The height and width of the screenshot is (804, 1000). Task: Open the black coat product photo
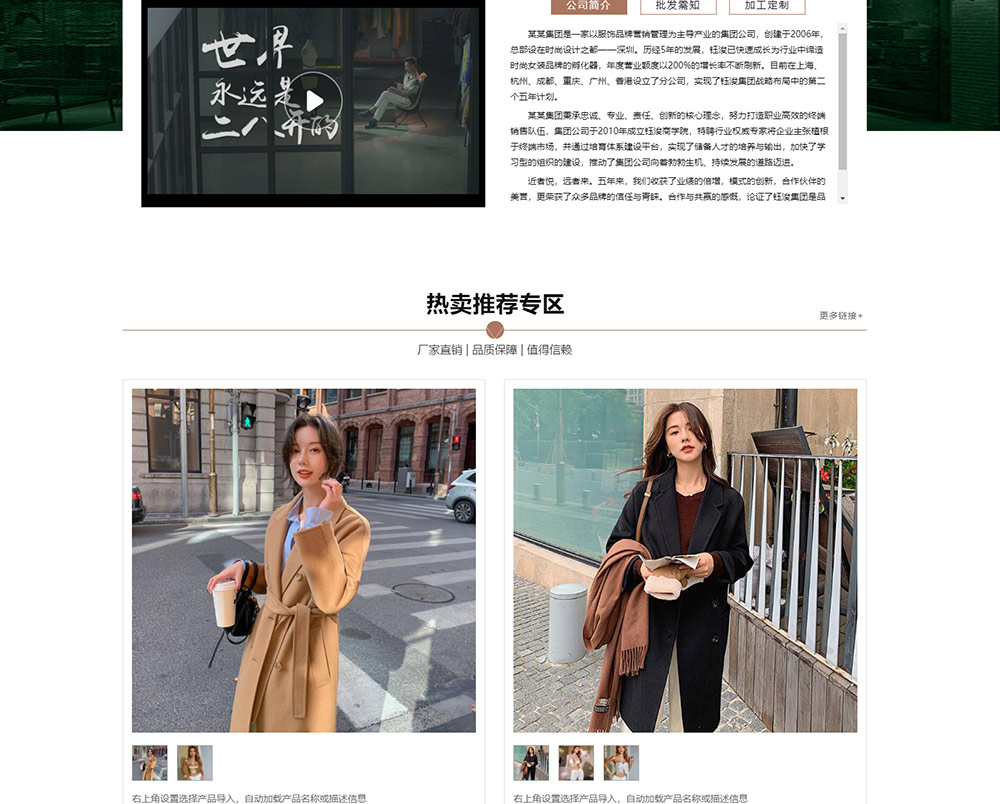pos(685,560)
